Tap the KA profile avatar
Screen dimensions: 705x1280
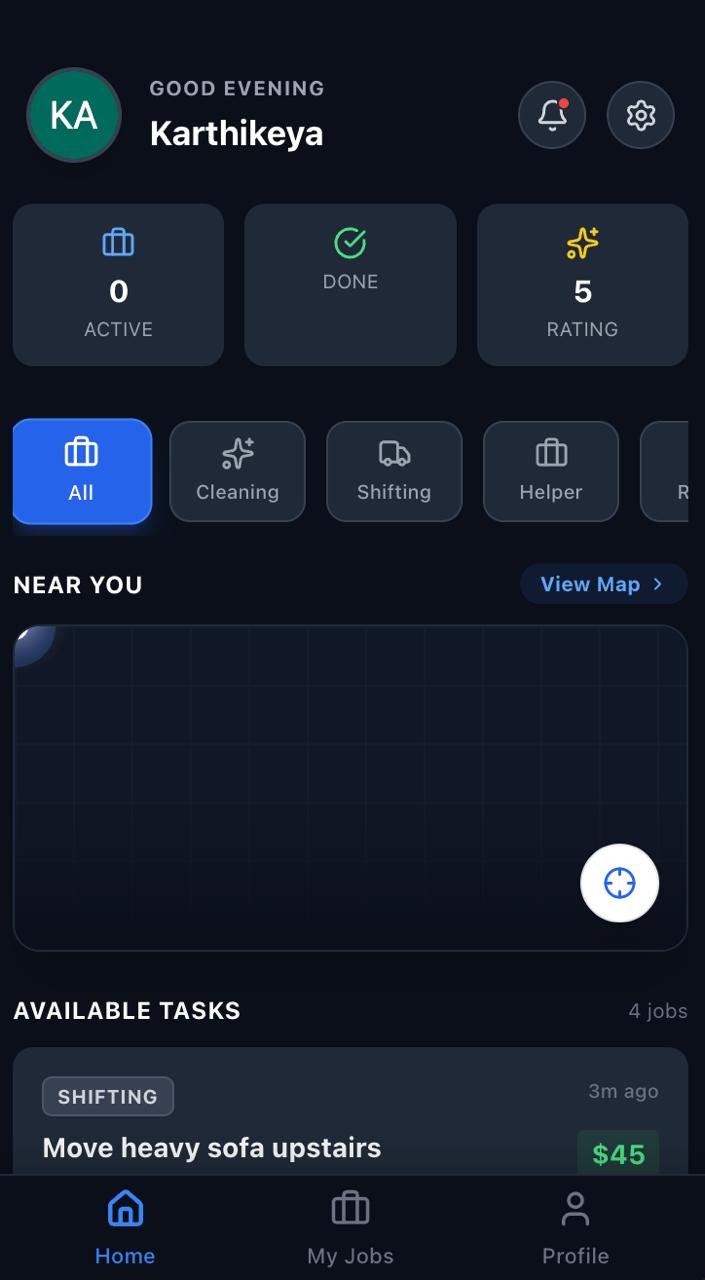coord(74,115)
